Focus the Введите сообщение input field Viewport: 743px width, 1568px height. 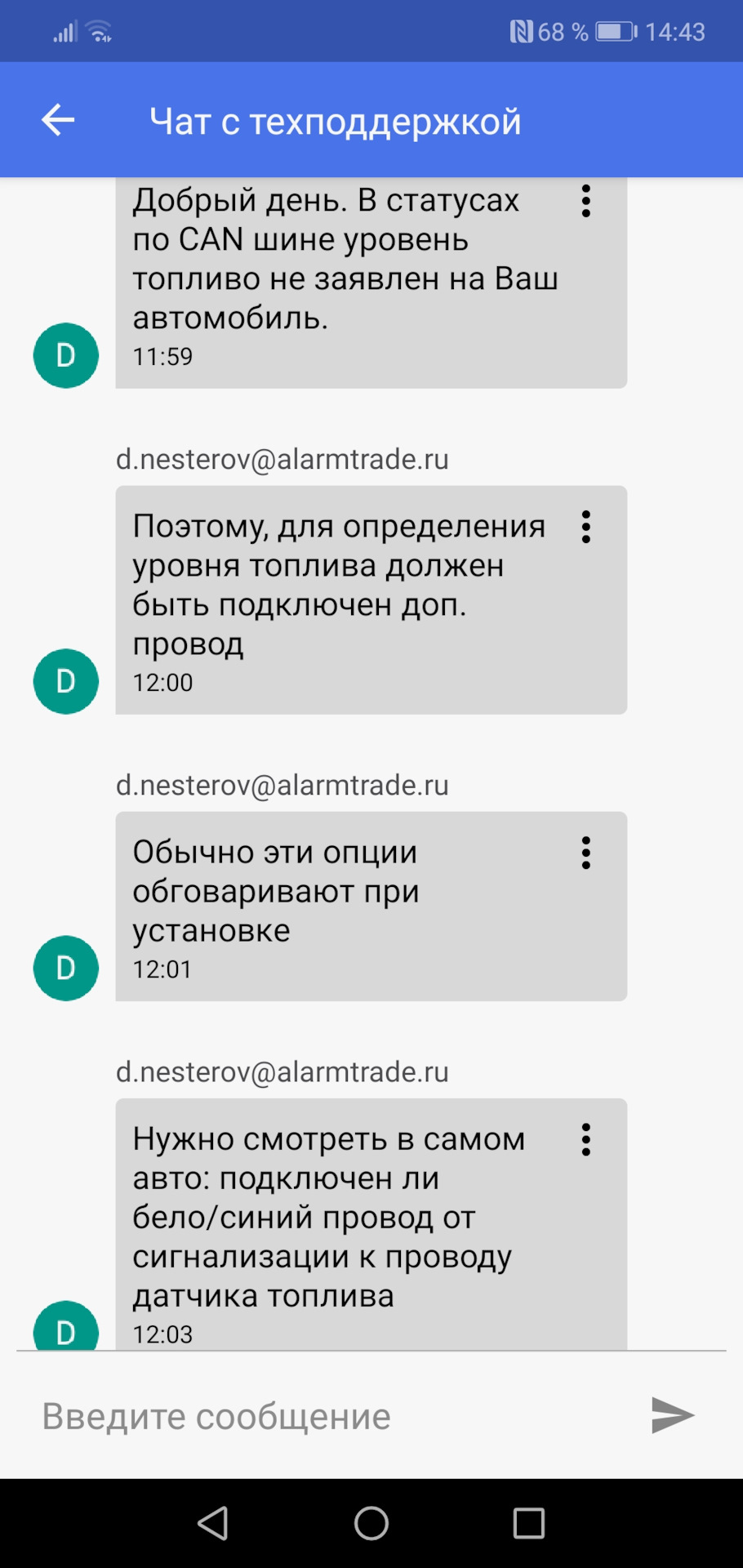[x=327, y=1416]
